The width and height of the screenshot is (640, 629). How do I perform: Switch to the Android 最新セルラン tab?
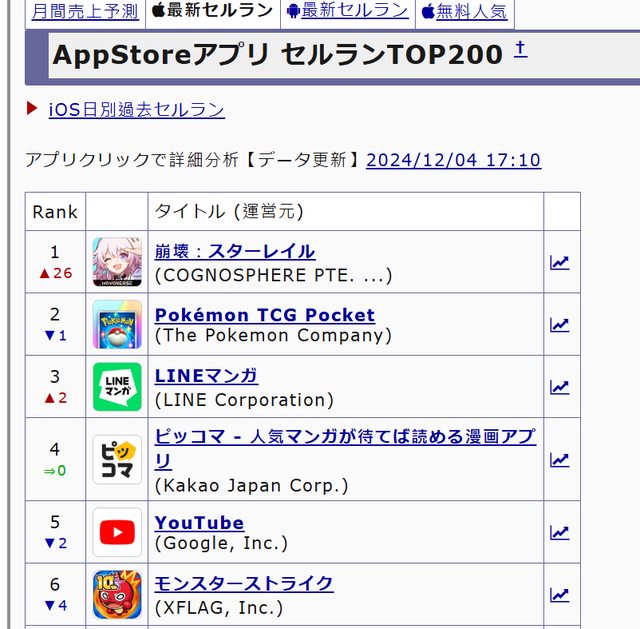pos(346,11)
